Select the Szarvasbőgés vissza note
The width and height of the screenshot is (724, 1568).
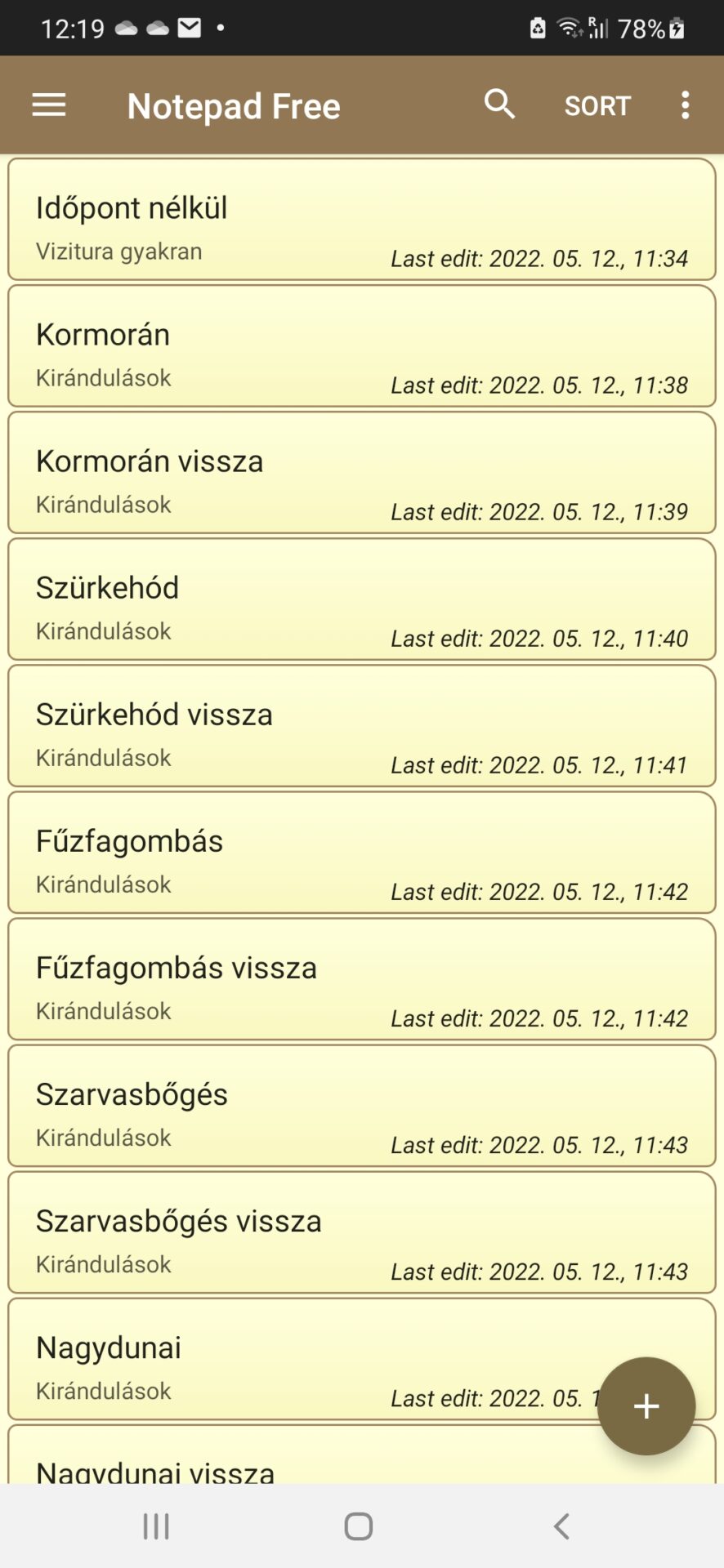coord(361,1232)
